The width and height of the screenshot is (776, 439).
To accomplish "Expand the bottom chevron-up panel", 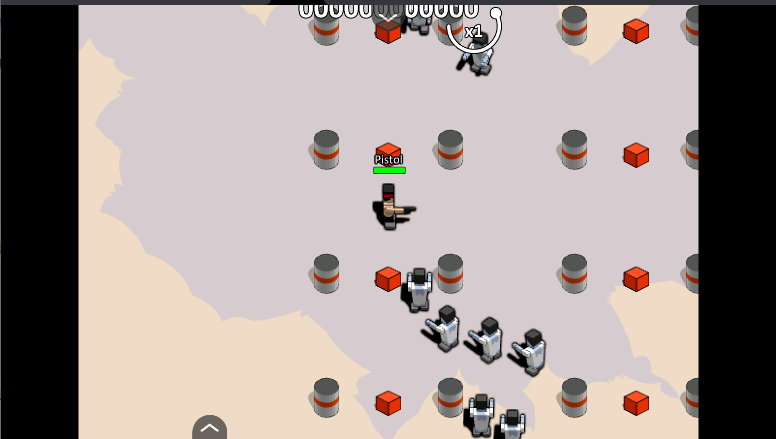I will click(209, 428).
